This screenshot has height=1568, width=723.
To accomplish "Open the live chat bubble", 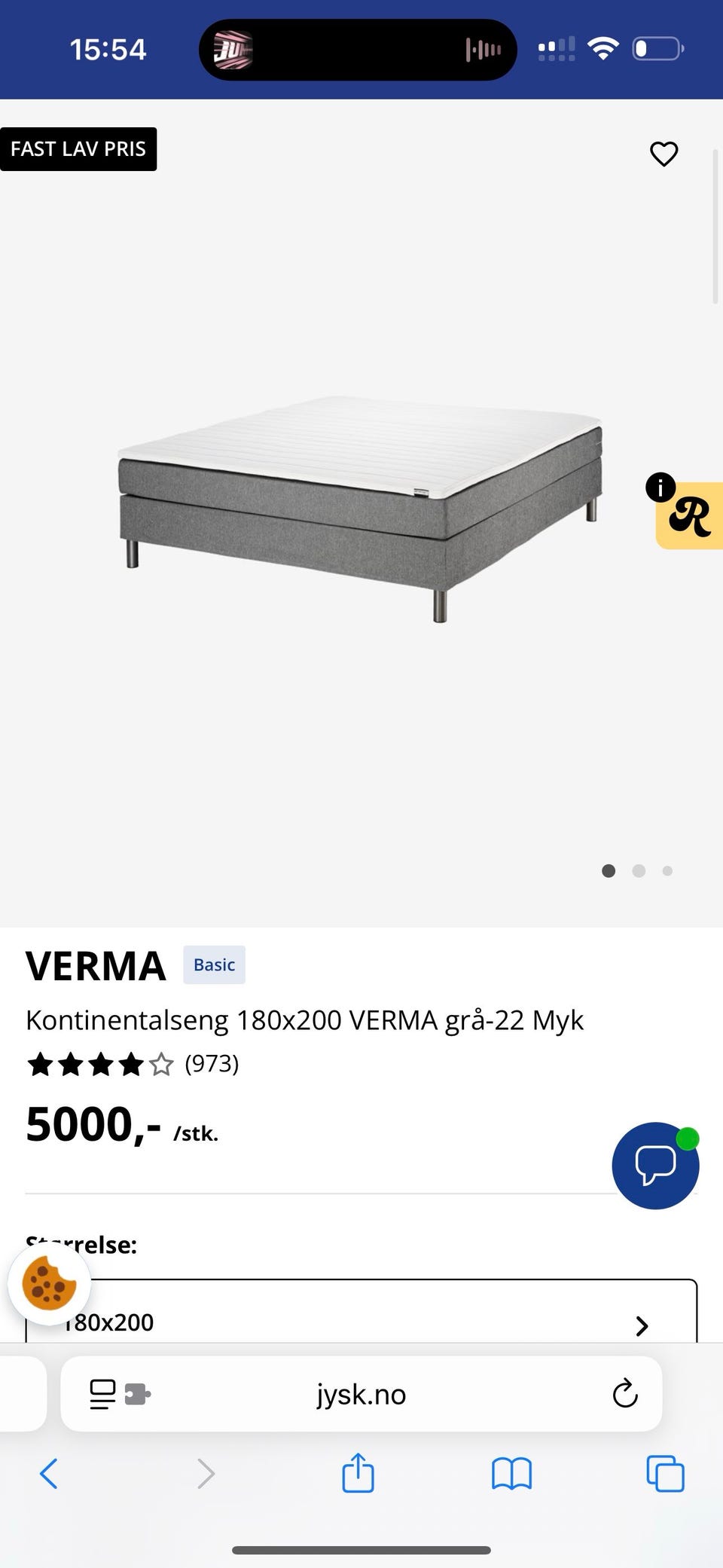I will pyautogui.click(x=655, y=1166).
